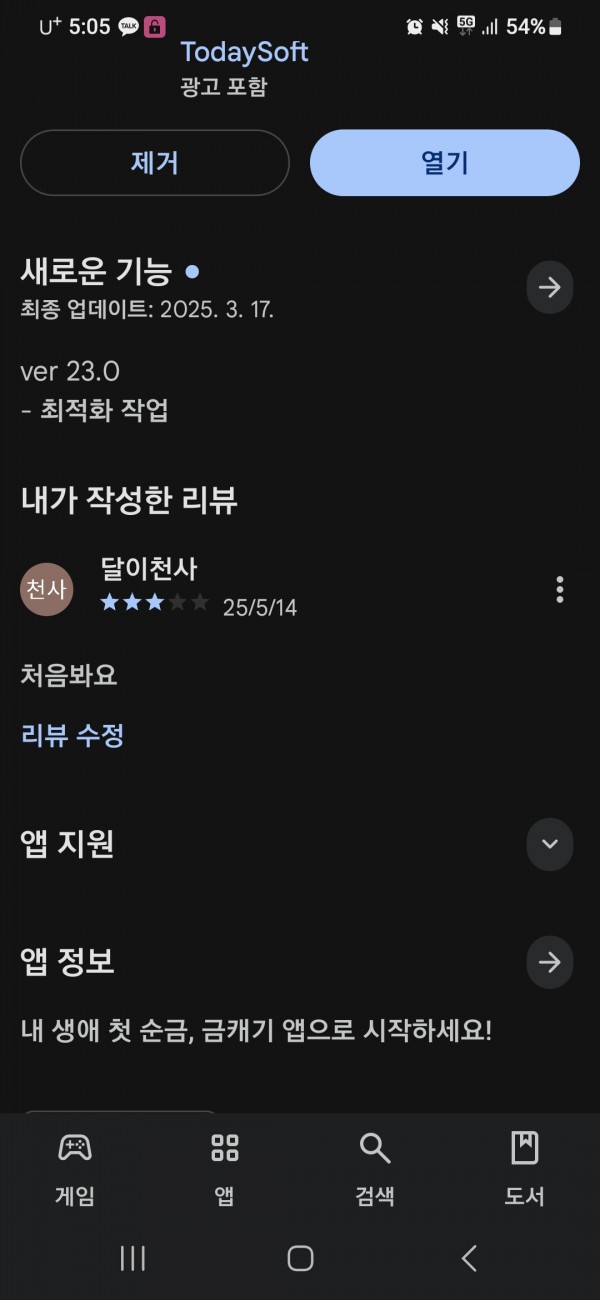The width and height of the screenshot is (600, 1300).
Task: Go to the 검색 tab
Action: (x=375, y=1169)
